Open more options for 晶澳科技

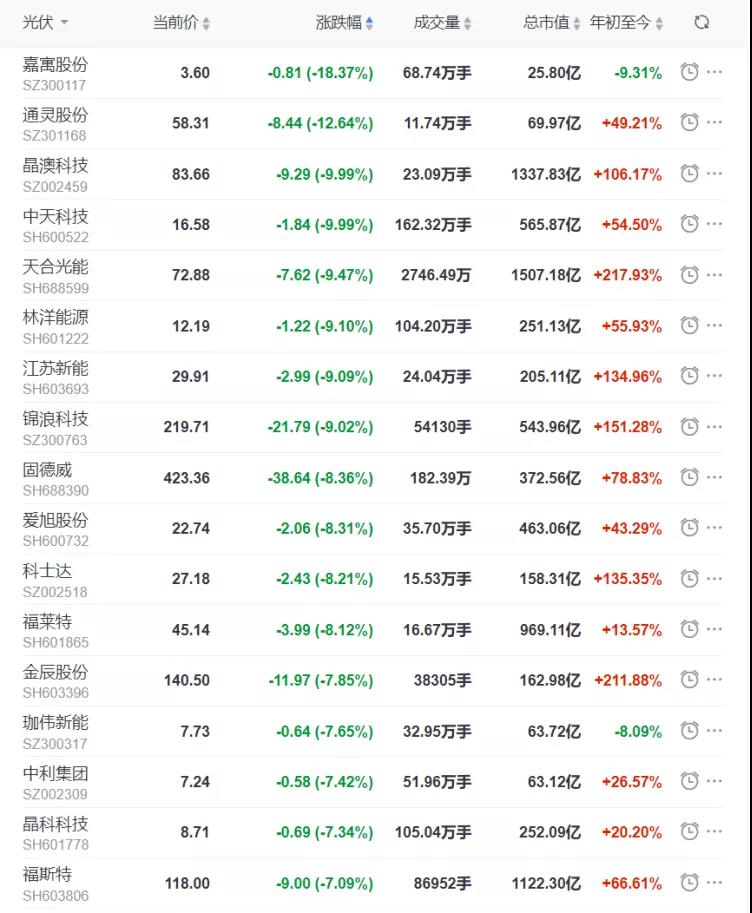coord(714,173)
